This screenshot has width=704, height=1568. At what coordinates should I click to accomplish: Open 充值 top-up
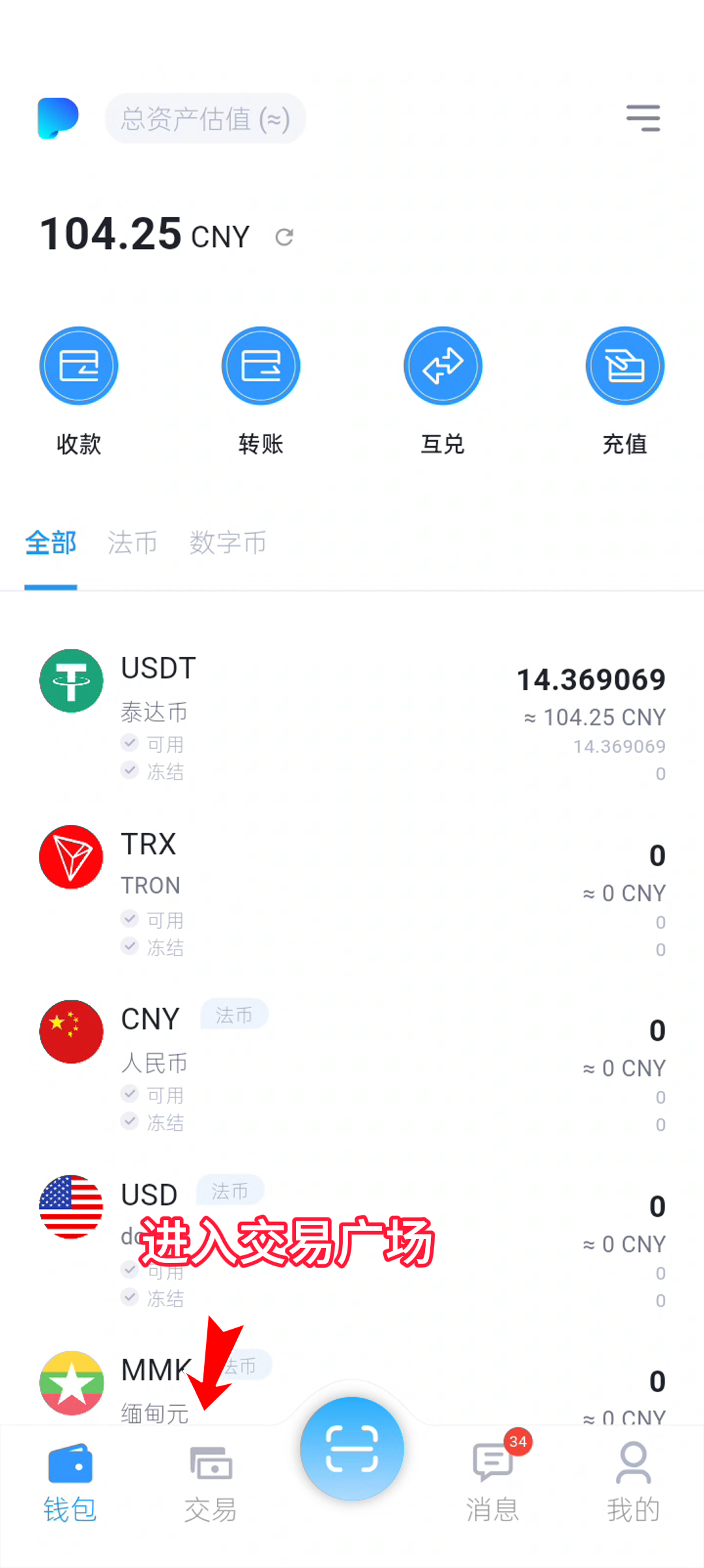pos(624,366)
